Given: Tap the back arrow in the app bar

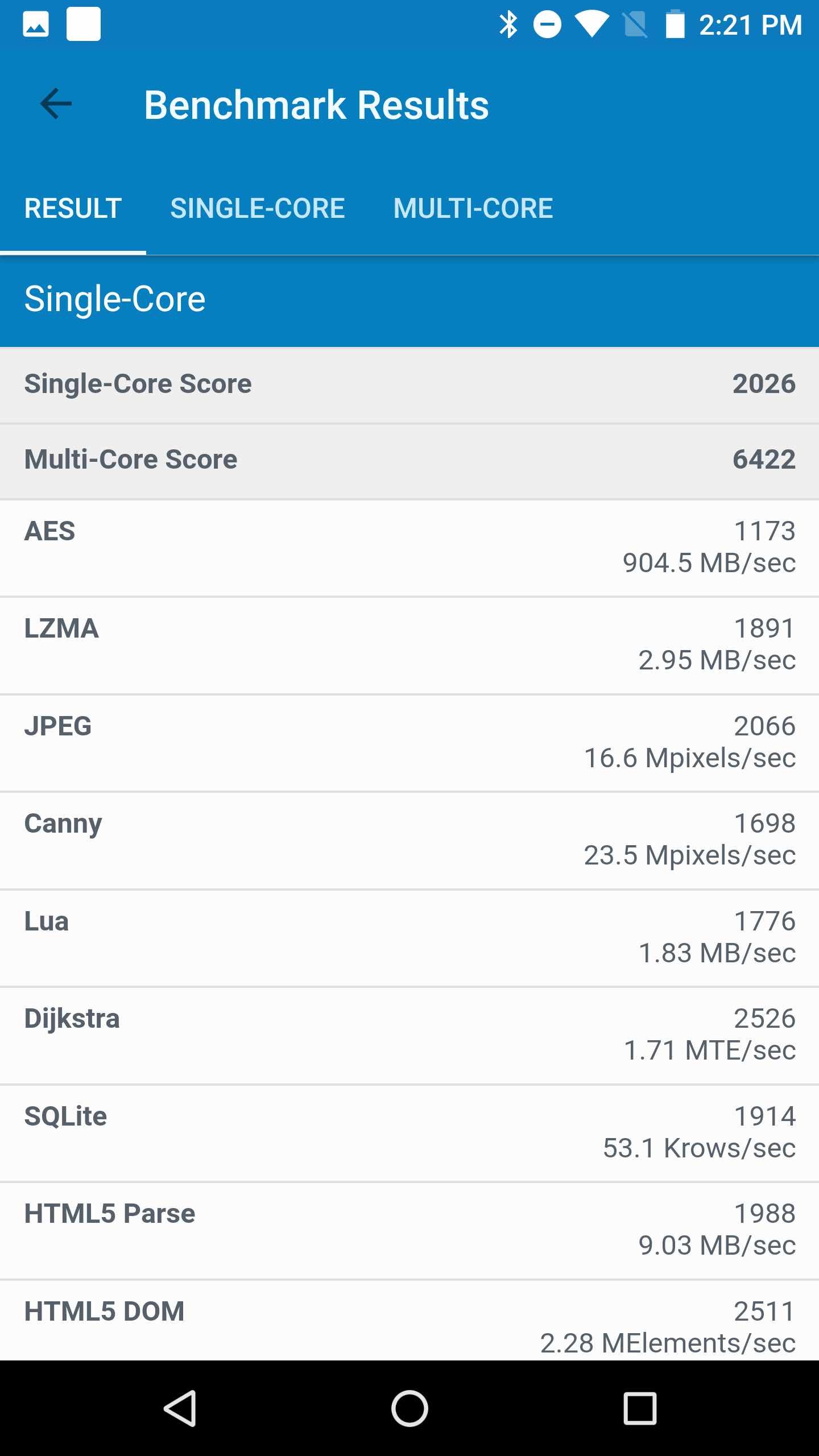Looking at the screenshot, I should (56, 104).
